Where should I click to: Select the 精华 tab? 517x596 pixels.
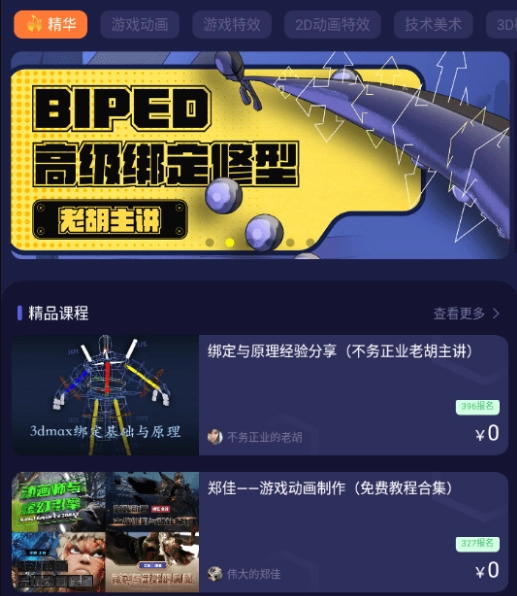pyautogui.click(x=51, y=25)
